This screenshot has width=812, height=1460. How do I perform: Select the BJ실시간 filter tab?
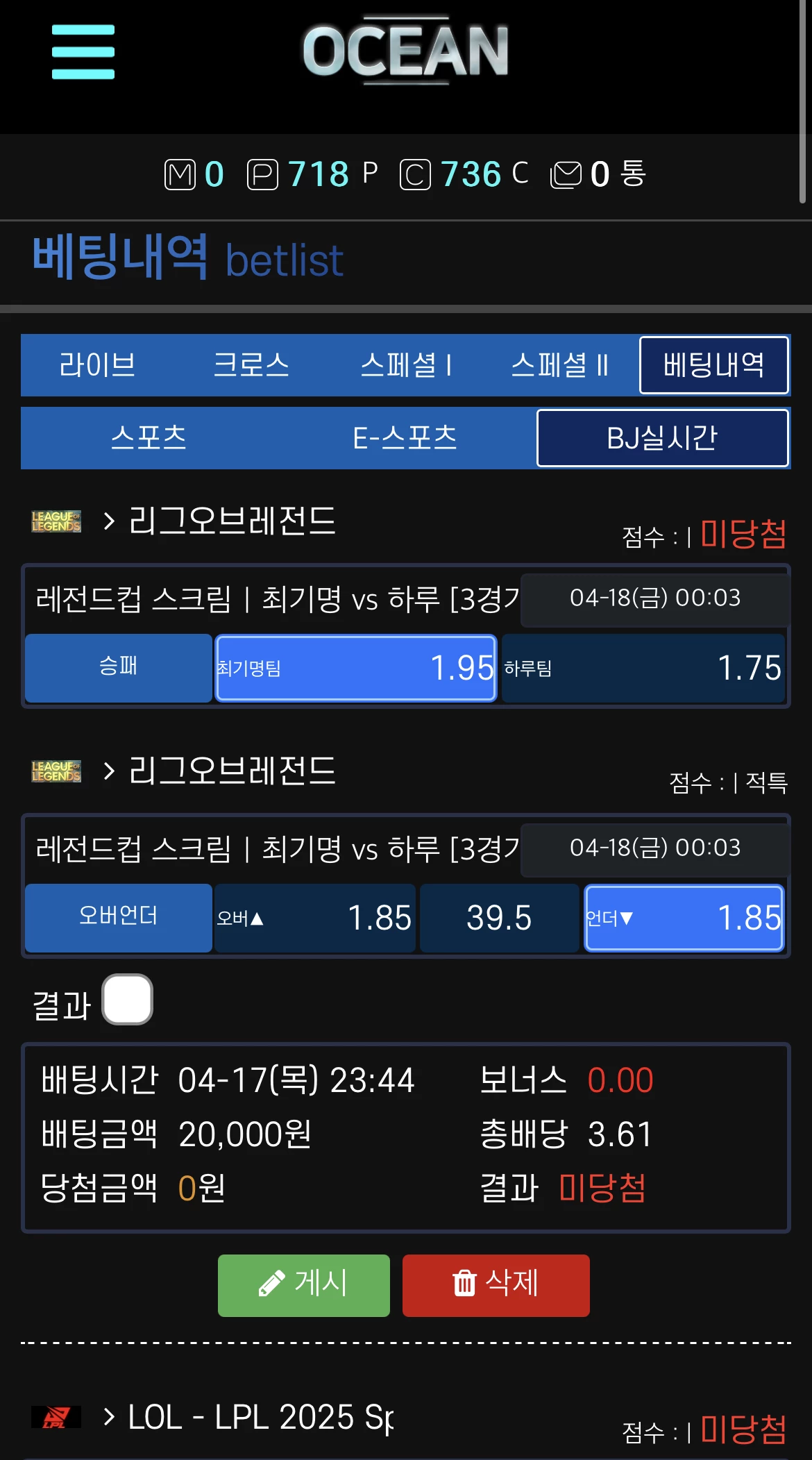pyautogui.click(x=662, y=438)
